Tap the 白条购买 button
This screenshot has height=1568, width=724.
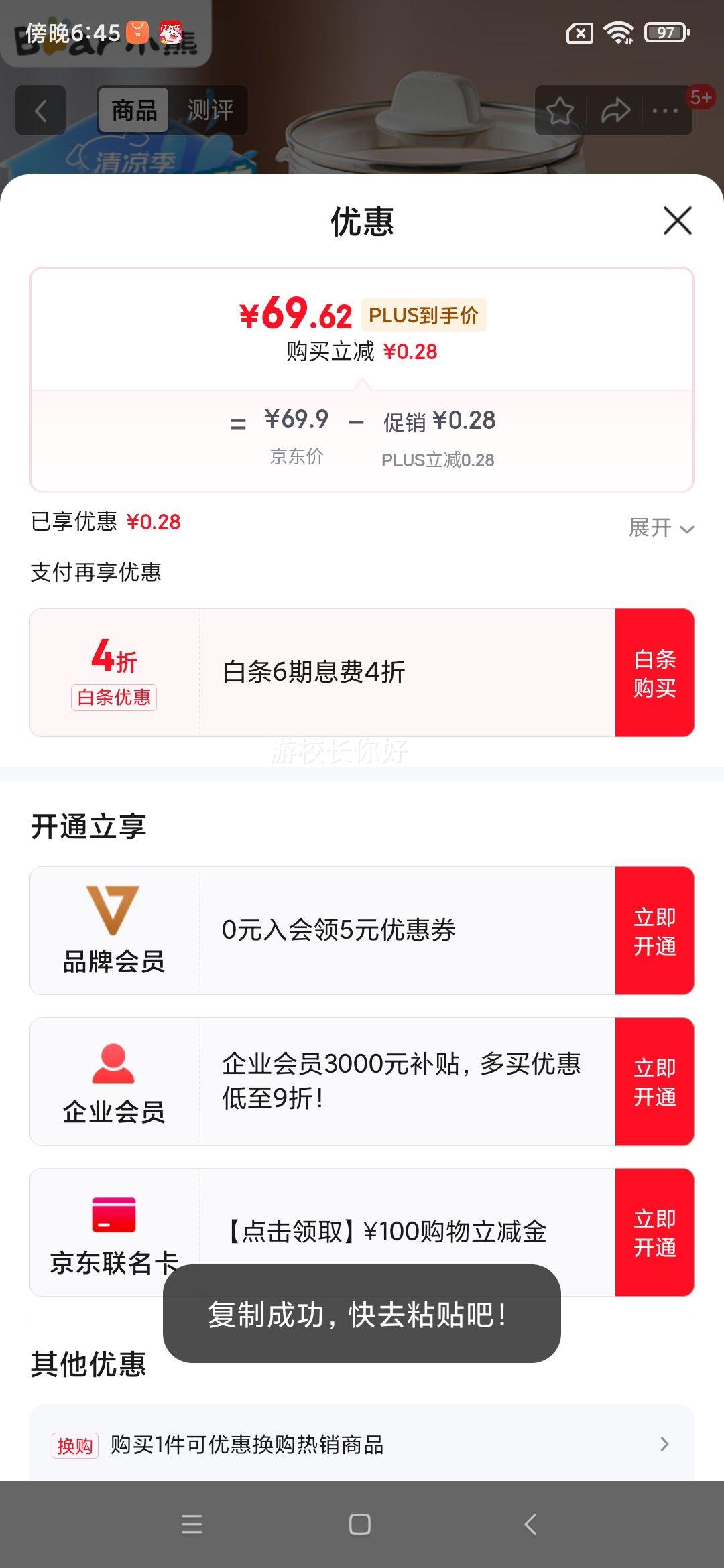[654, 673]
